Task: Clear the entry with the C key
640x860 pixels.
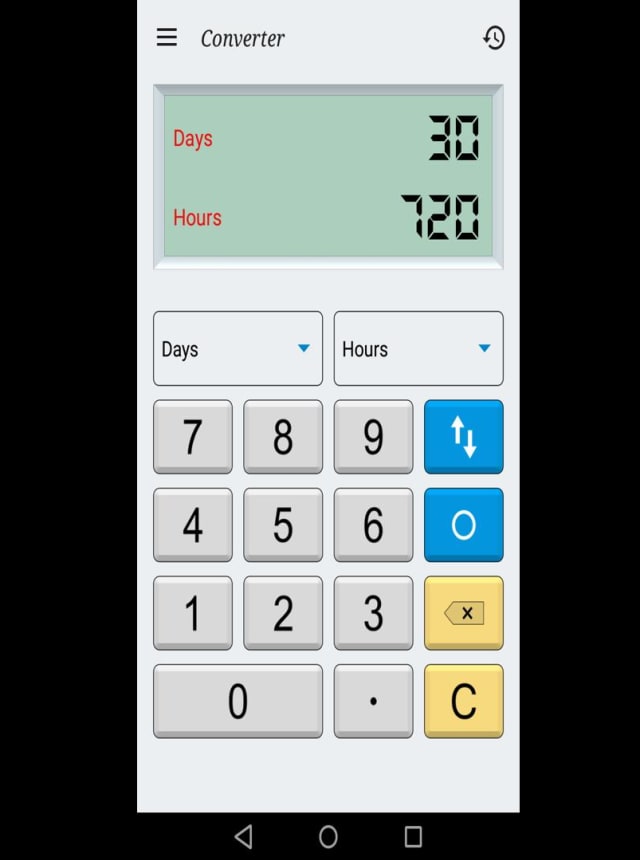Action: coord(463,701)
